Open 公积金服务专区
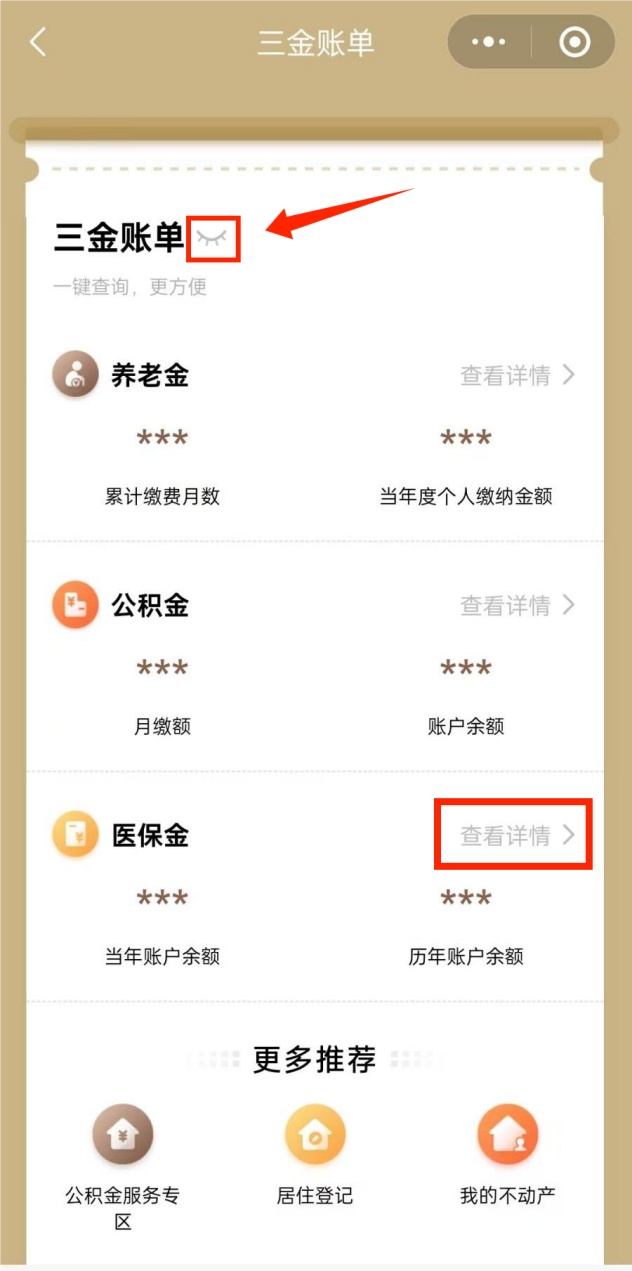This screenshot has width=632, height=1271. (123, 1135)
